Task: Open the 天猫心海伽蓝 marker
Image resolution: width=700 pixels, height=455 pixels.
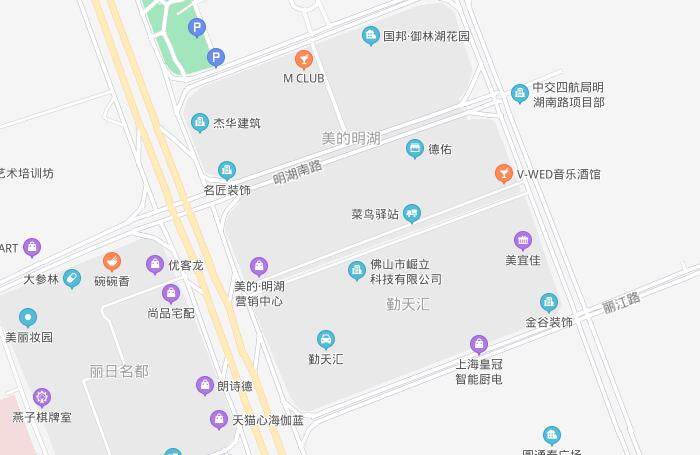Action: [x=219, y=420]
